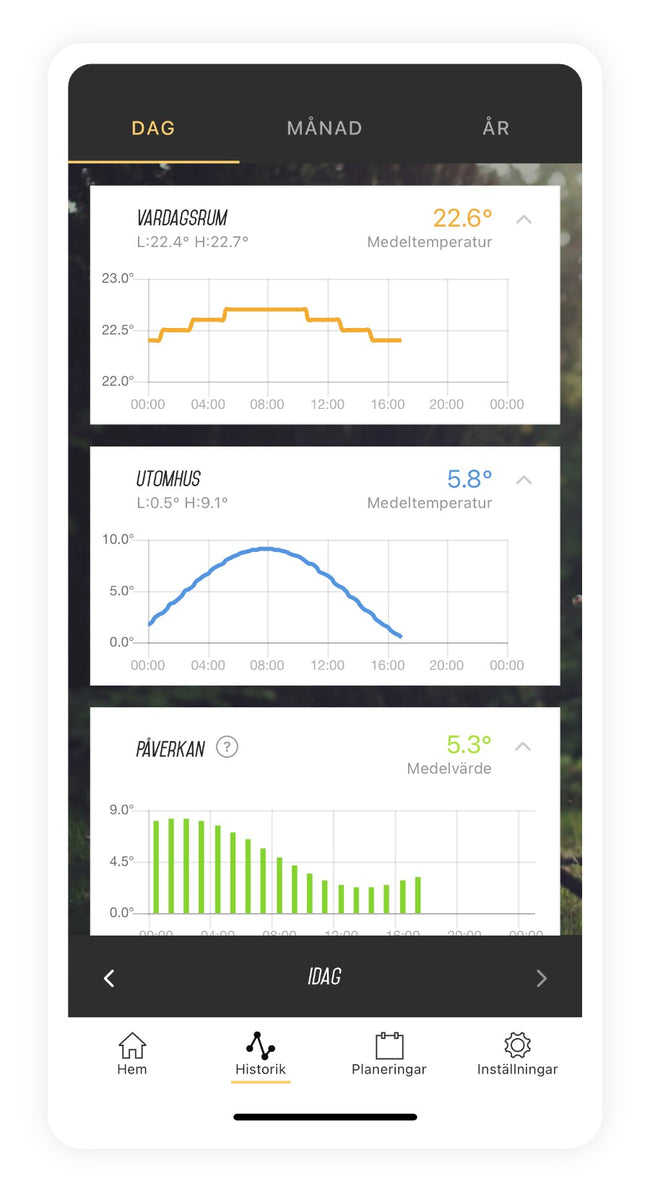Open the Historik tab
The width and height of the screenshot is (650, 1192).
click(x=261, y=1054)
